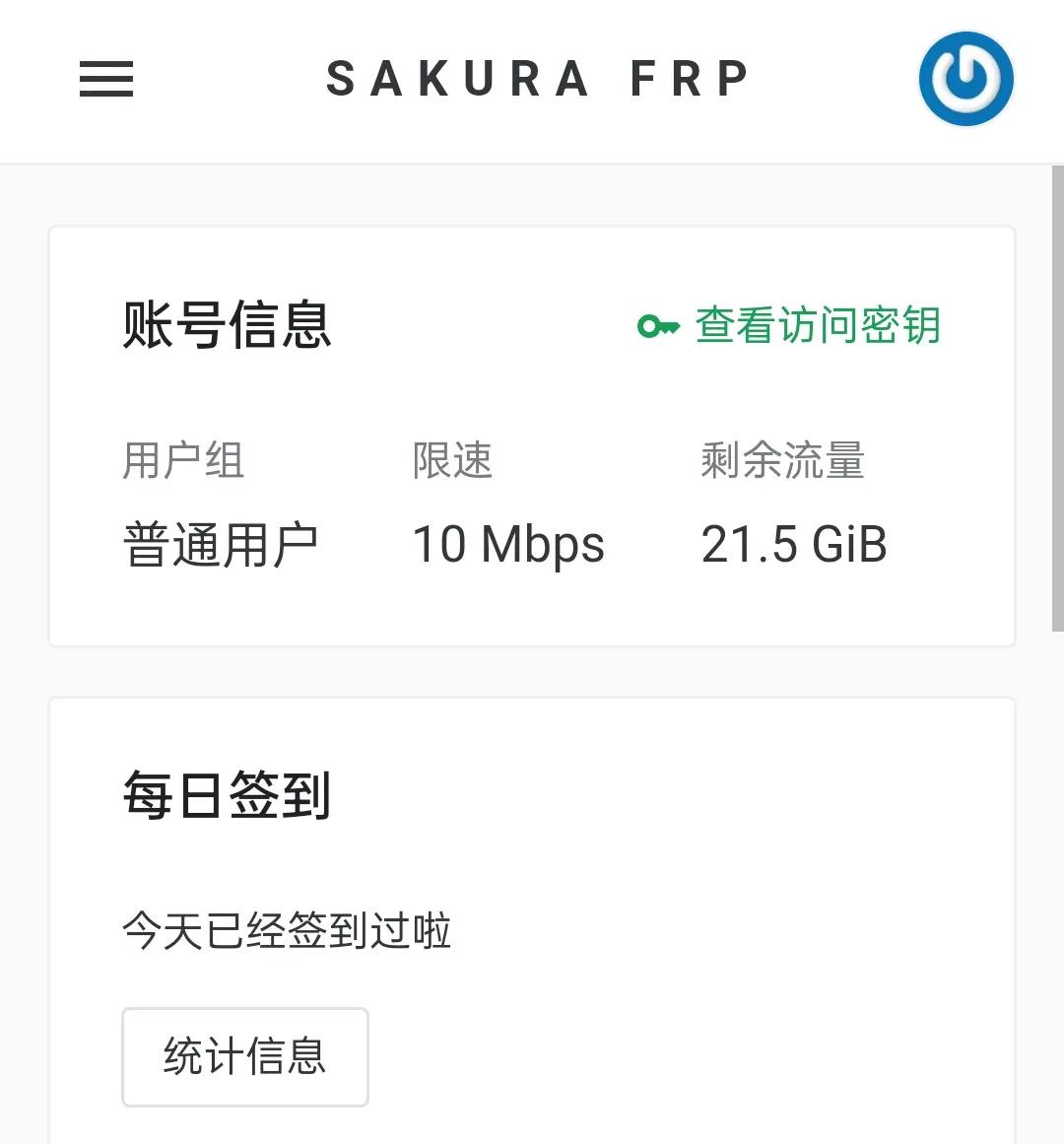Click the 限速 label
Screen dimensions: 1064x1144
(x=454, y=460)
